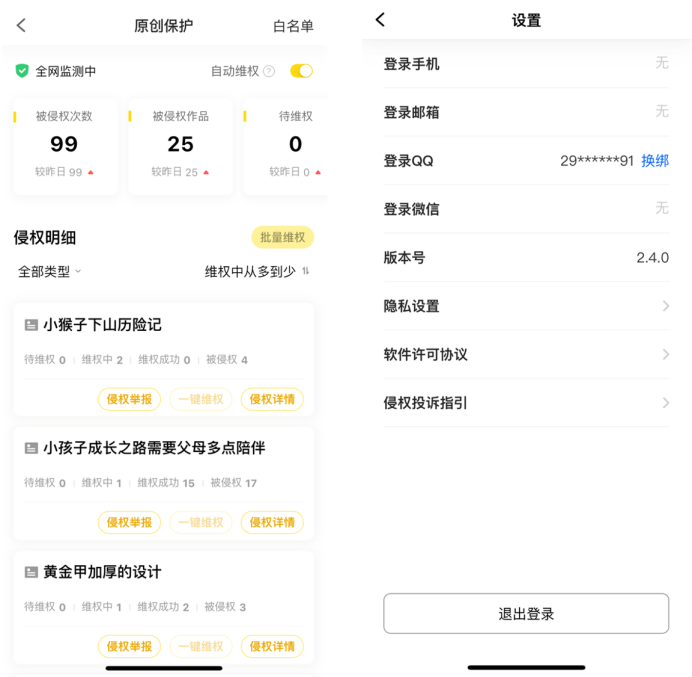View 侵权详情 for 小猴子下山历险记
This screenshot has height=677, width=692.
(x=272, y=399)
